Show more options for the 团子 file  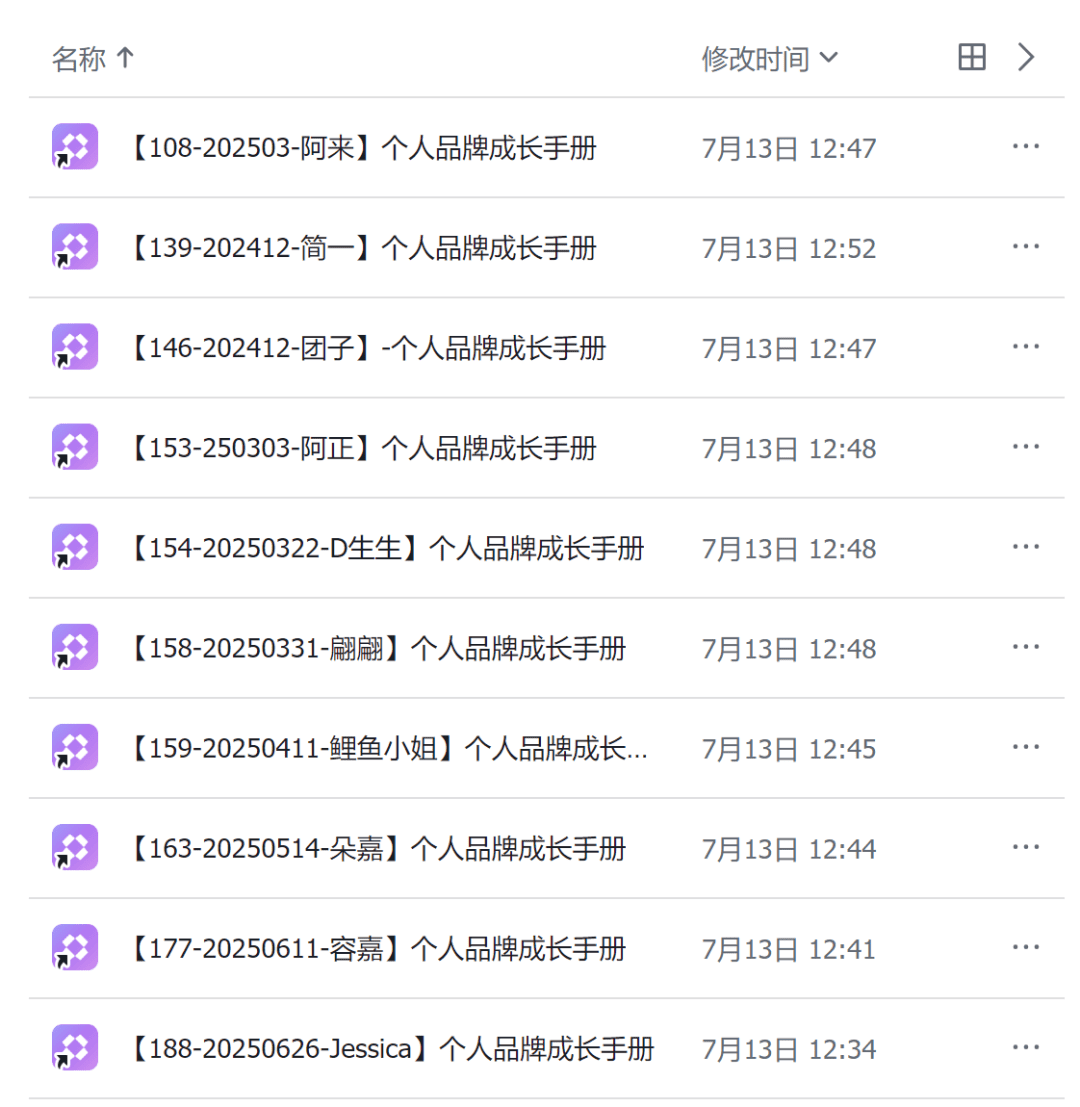[1026, 347]
